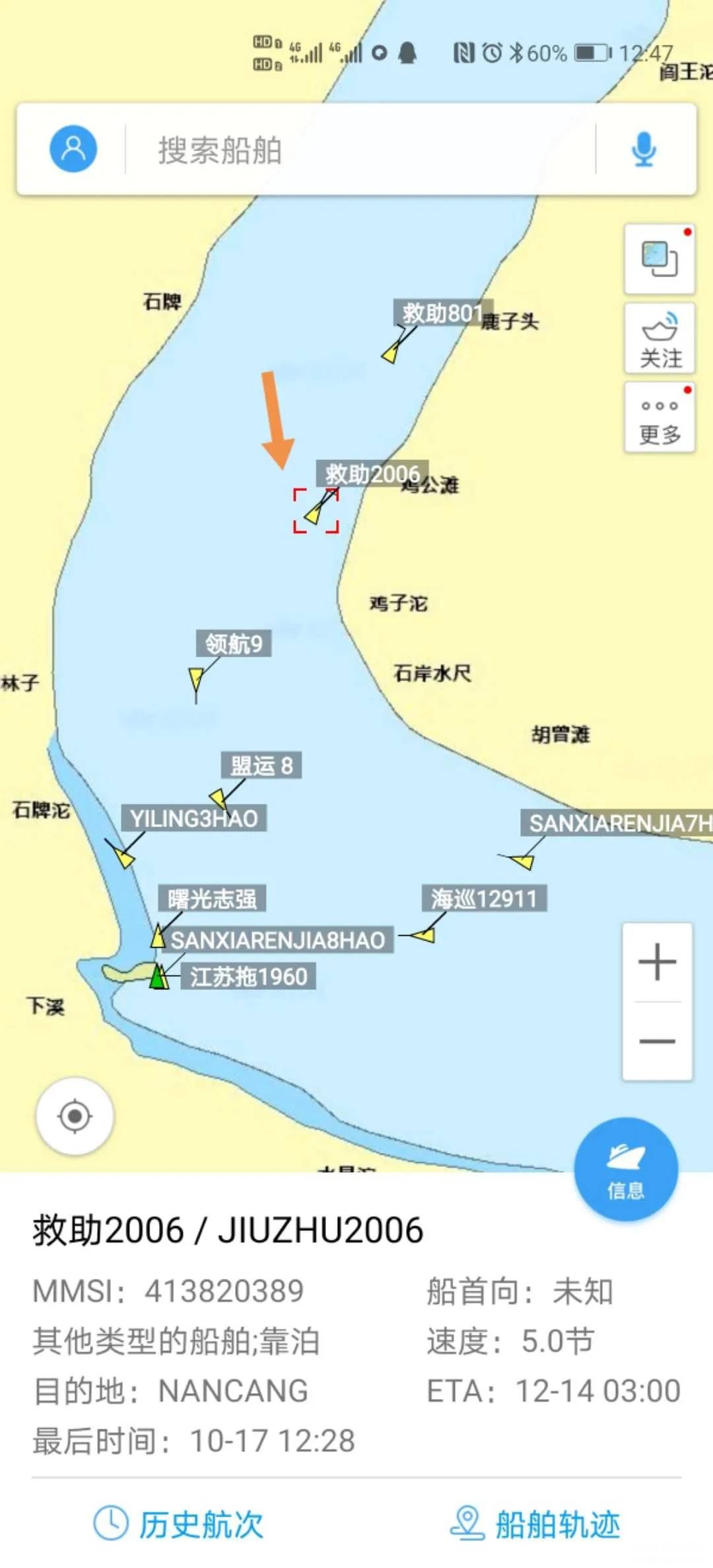Viewport: 713px width, 1568px height.
Task: Select ship YILING3HAO marker
Action: coord(123,857)
